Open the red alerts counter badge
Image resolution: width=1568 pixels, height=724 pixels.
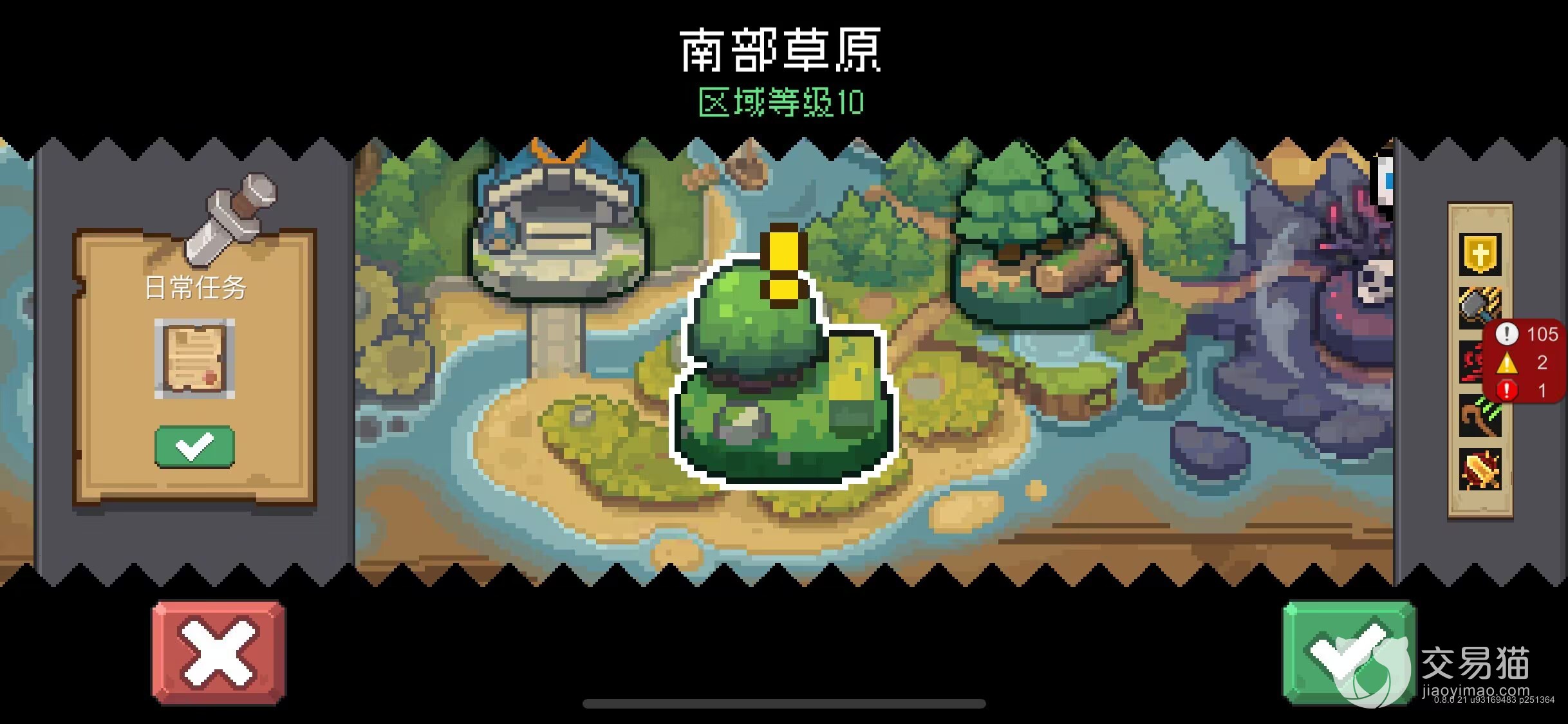coord(1526,362)
